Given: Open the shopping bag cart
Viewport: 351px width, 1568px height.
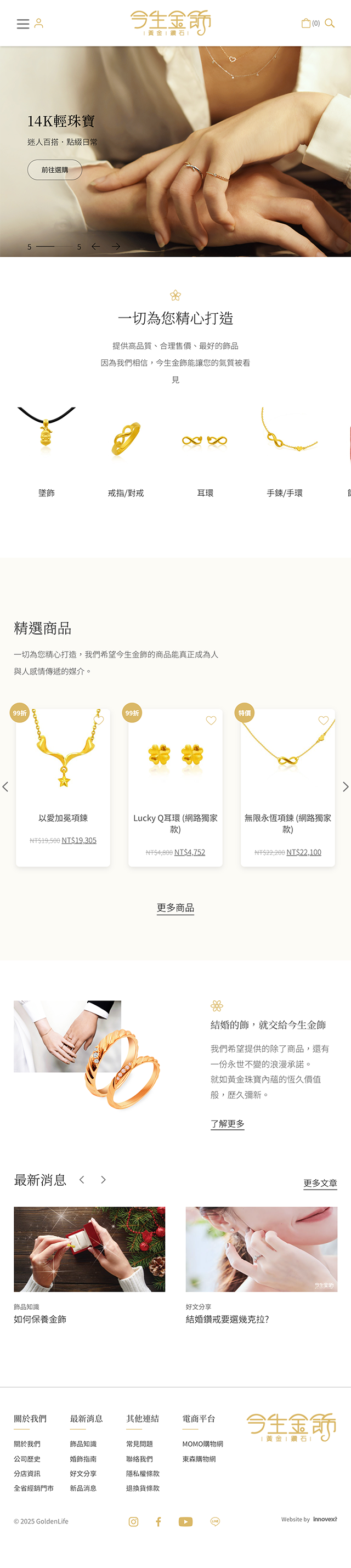Looking at the screenshot, I should (306, 23).
